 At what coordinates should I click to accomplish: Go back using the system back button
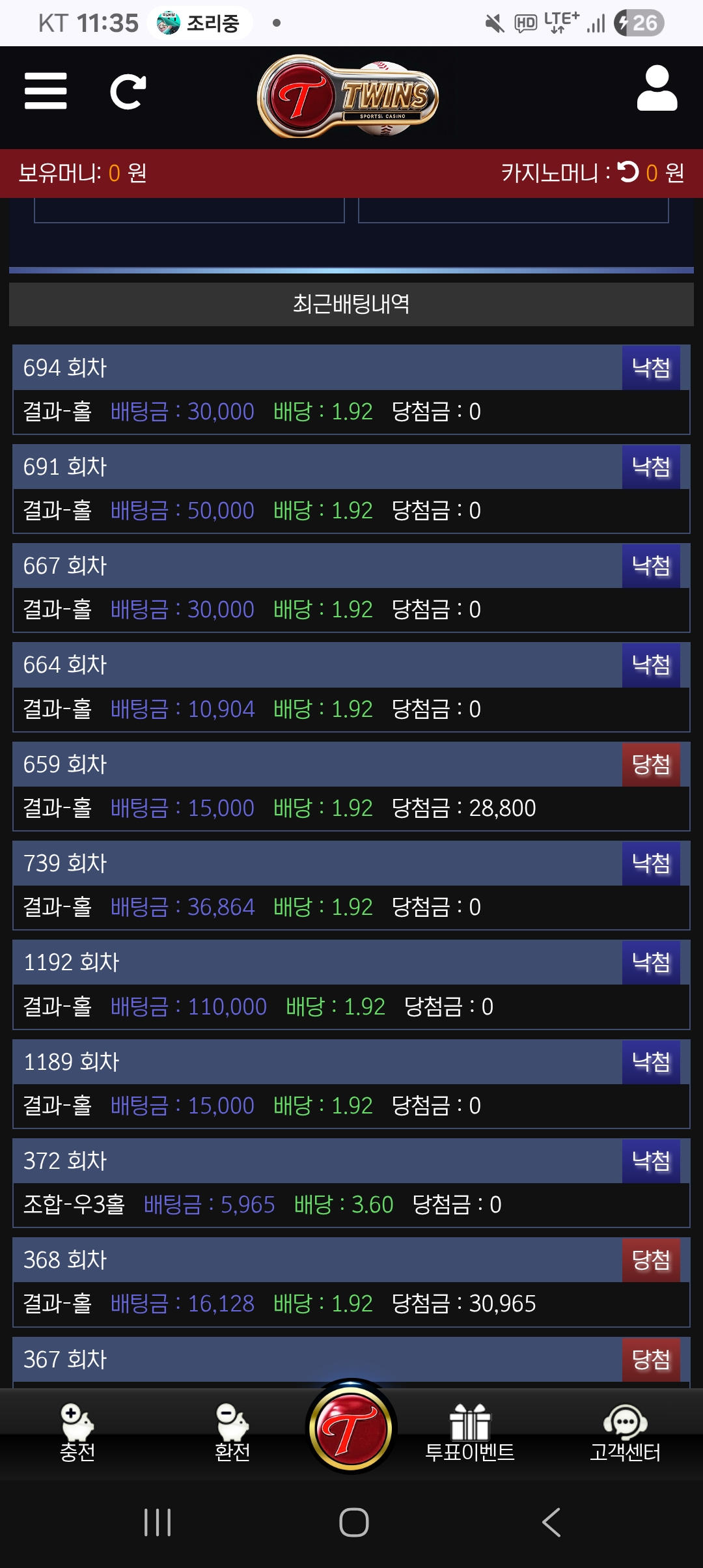pos(551,1522)
